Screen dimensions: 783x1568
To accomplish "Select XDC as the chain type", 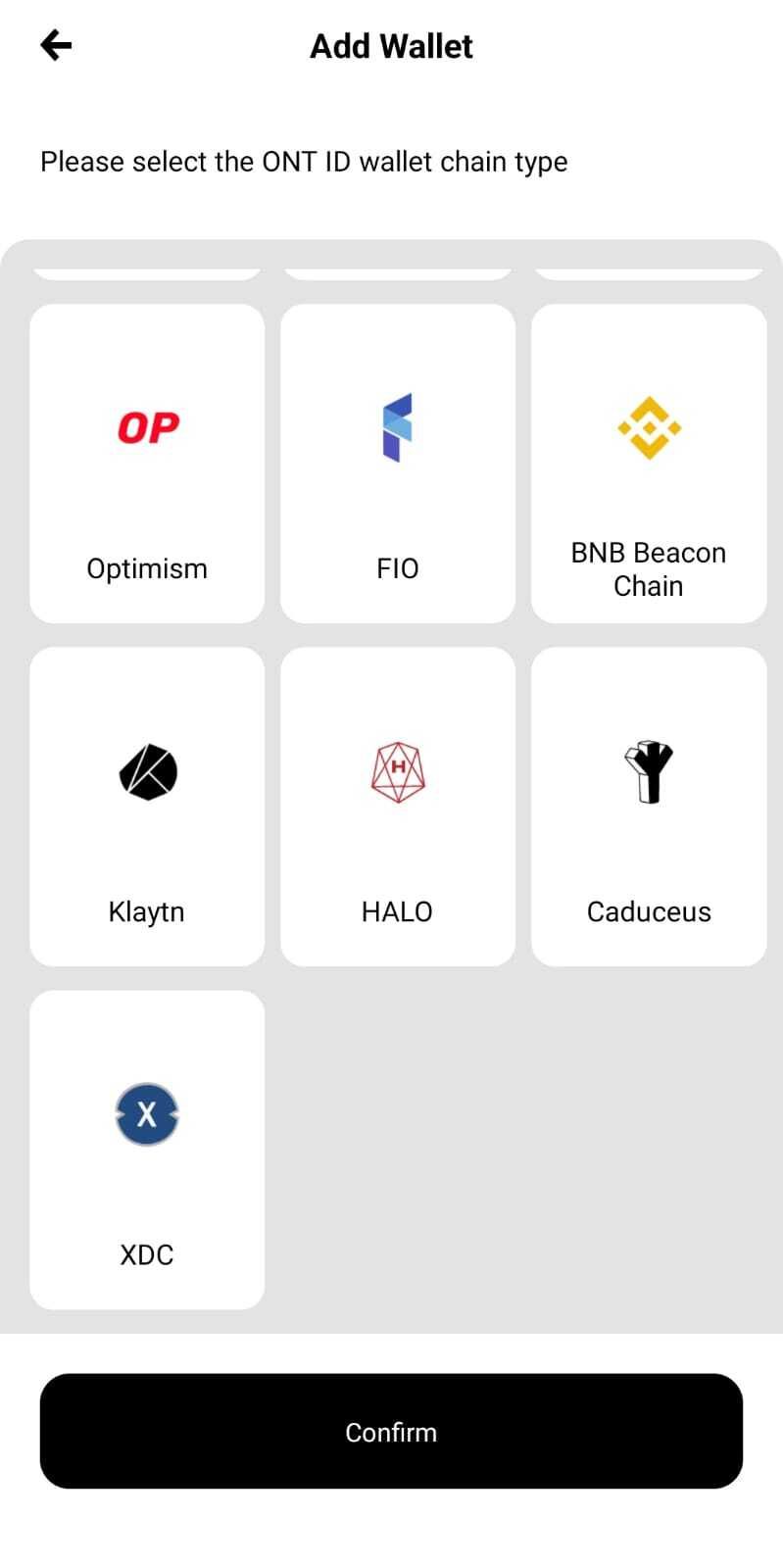I will 147,1150.
